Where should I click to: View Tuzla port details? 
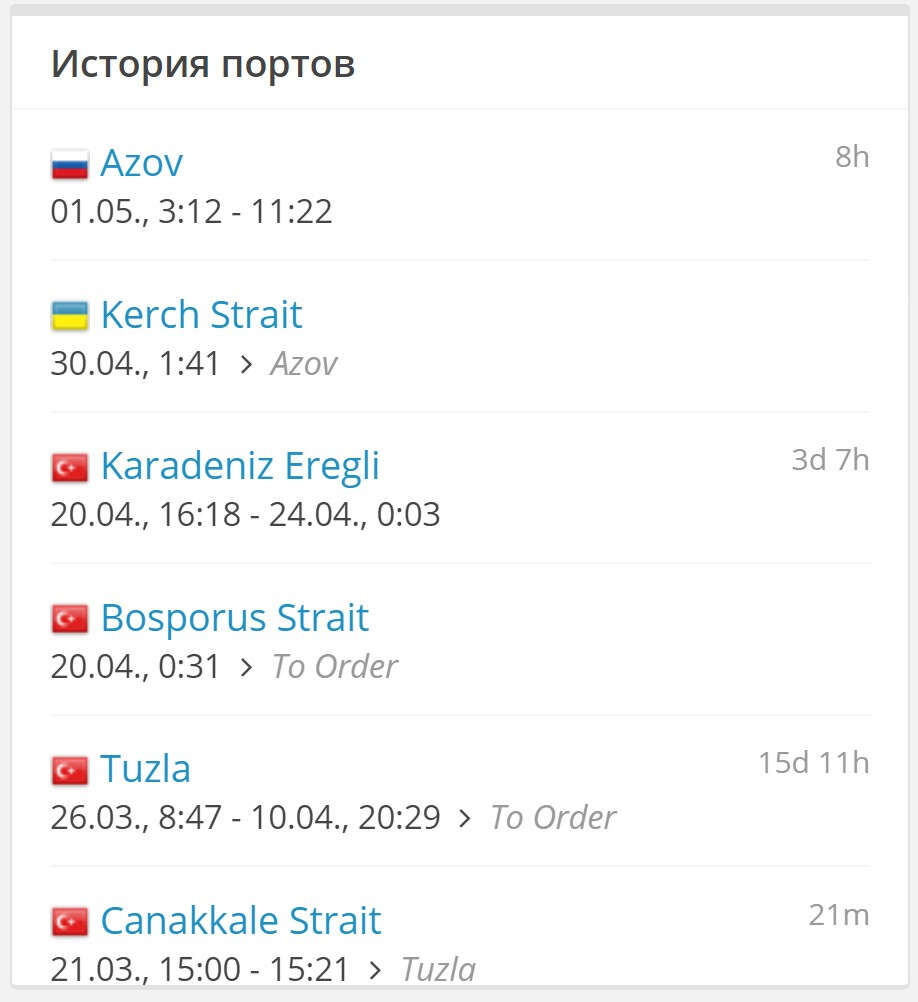point(145,769)
